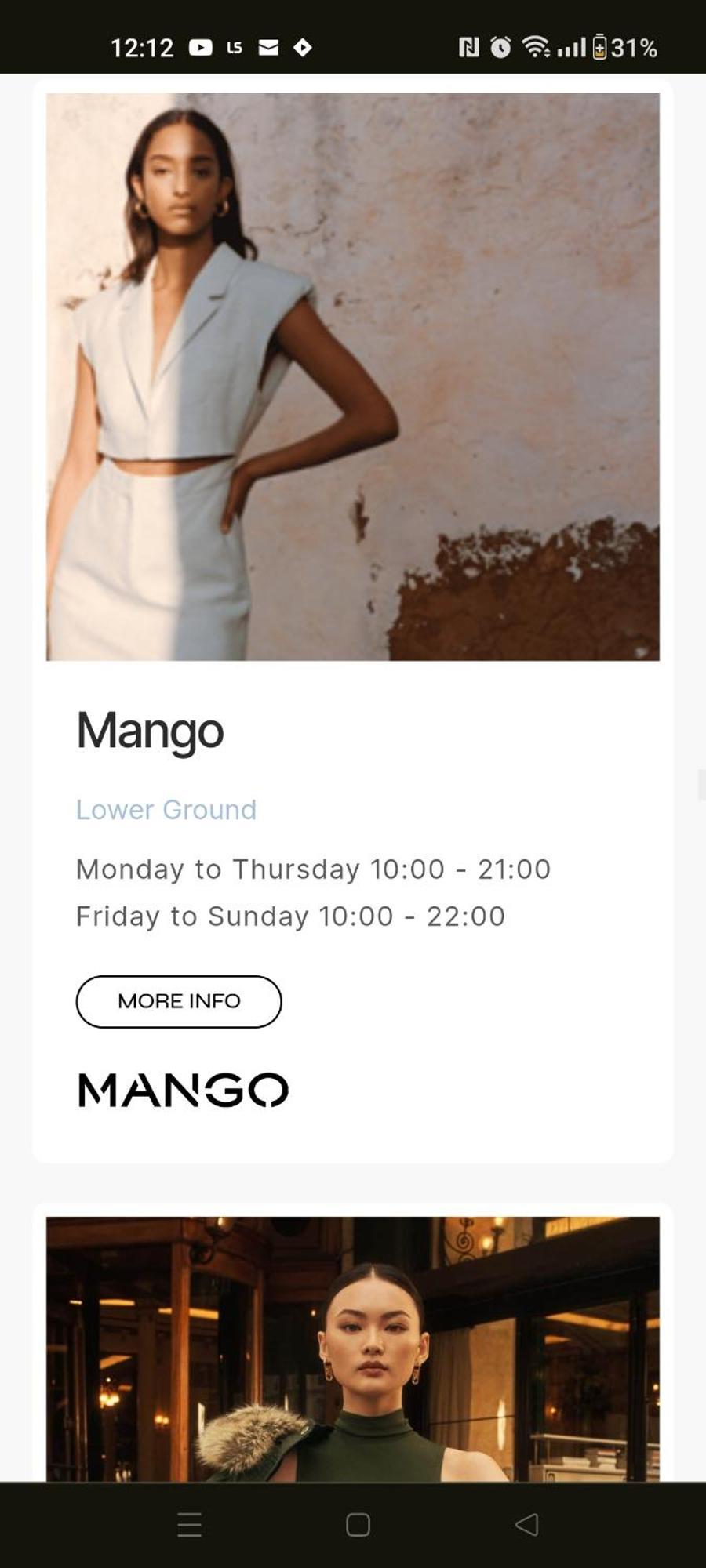Go back using system back button

526,1524
